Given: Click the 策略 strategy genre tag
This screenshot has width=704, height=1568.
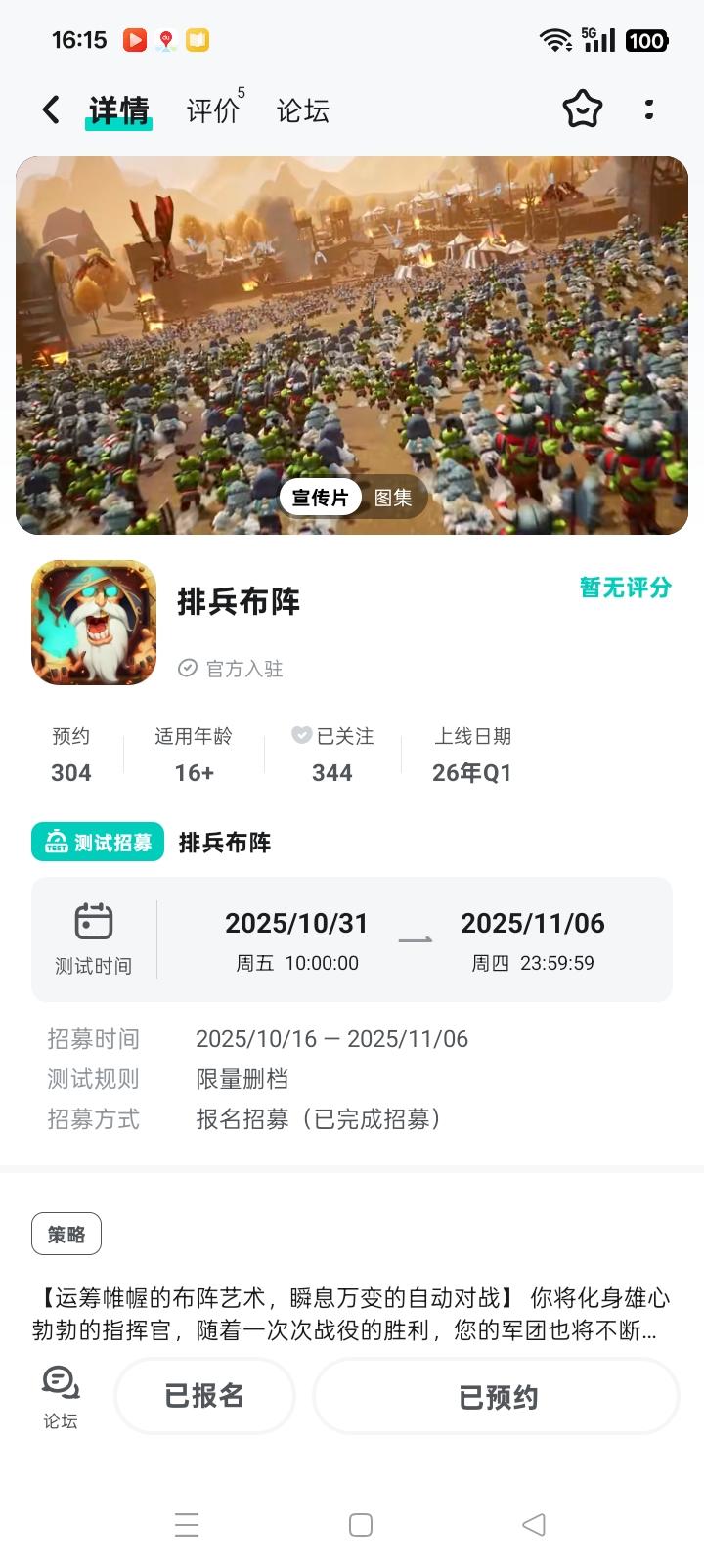Looking at the screenshot, I should coord(66,1234).
